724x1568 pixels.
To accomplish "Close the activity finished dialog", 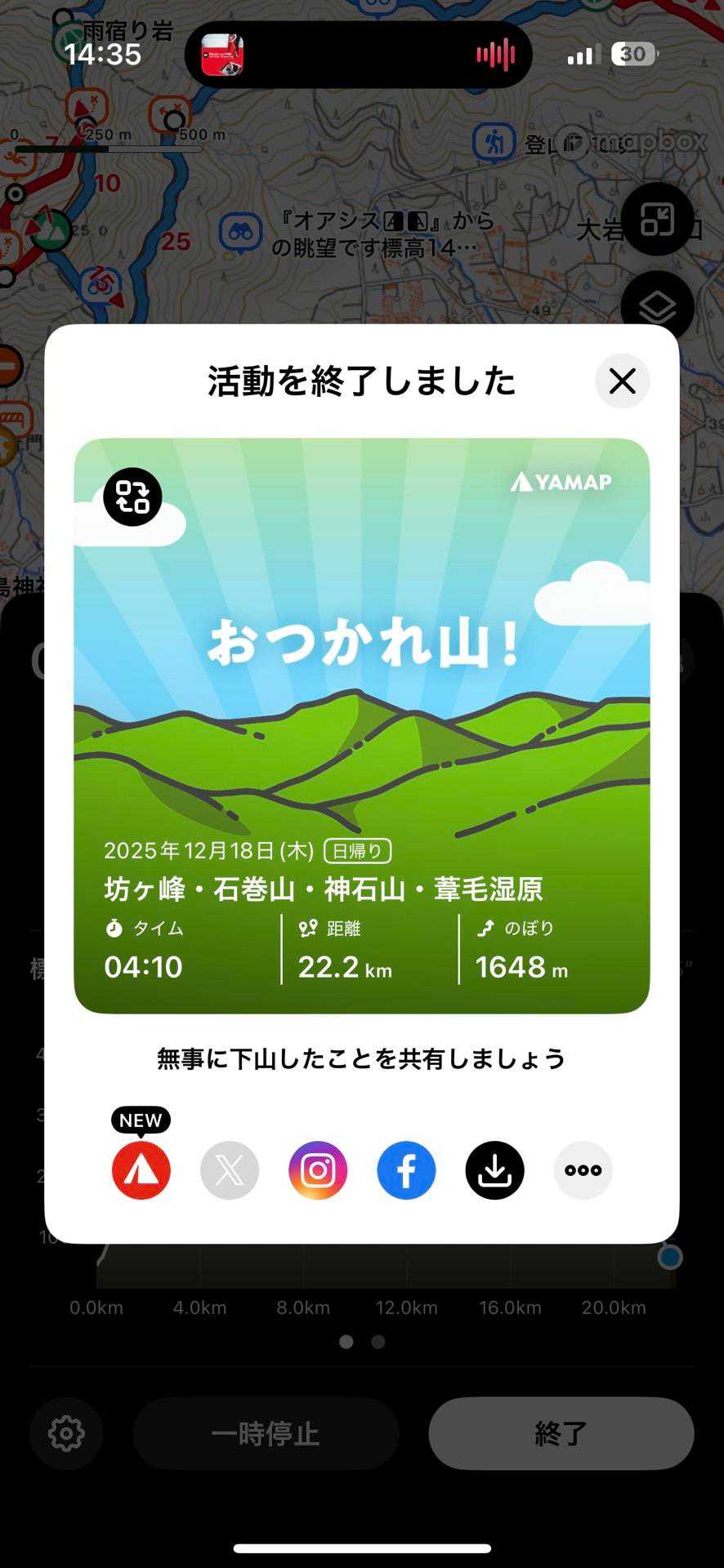I will (622, 381).
